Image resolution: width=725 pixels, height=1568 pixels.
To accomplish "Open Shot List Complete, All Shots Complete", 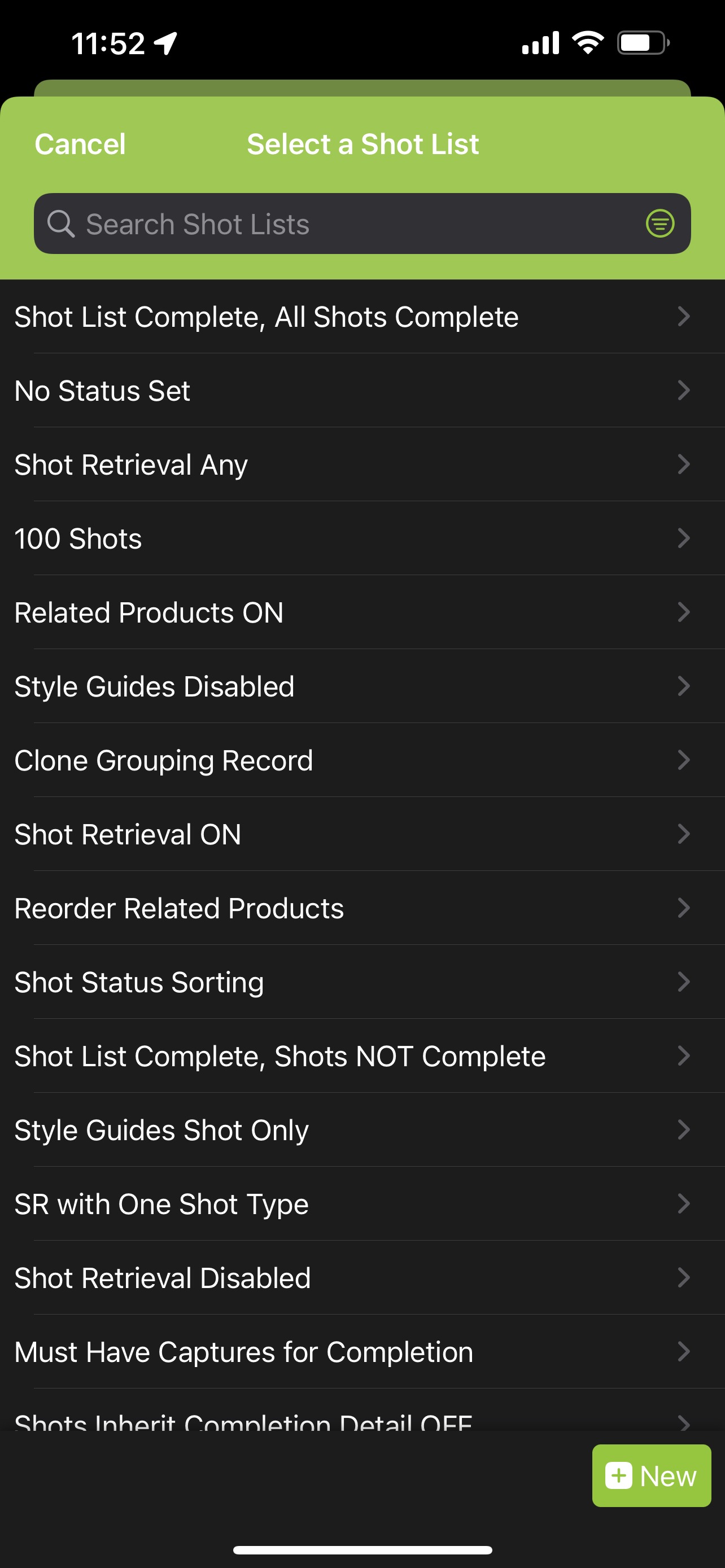I will (x=362, y=317).
